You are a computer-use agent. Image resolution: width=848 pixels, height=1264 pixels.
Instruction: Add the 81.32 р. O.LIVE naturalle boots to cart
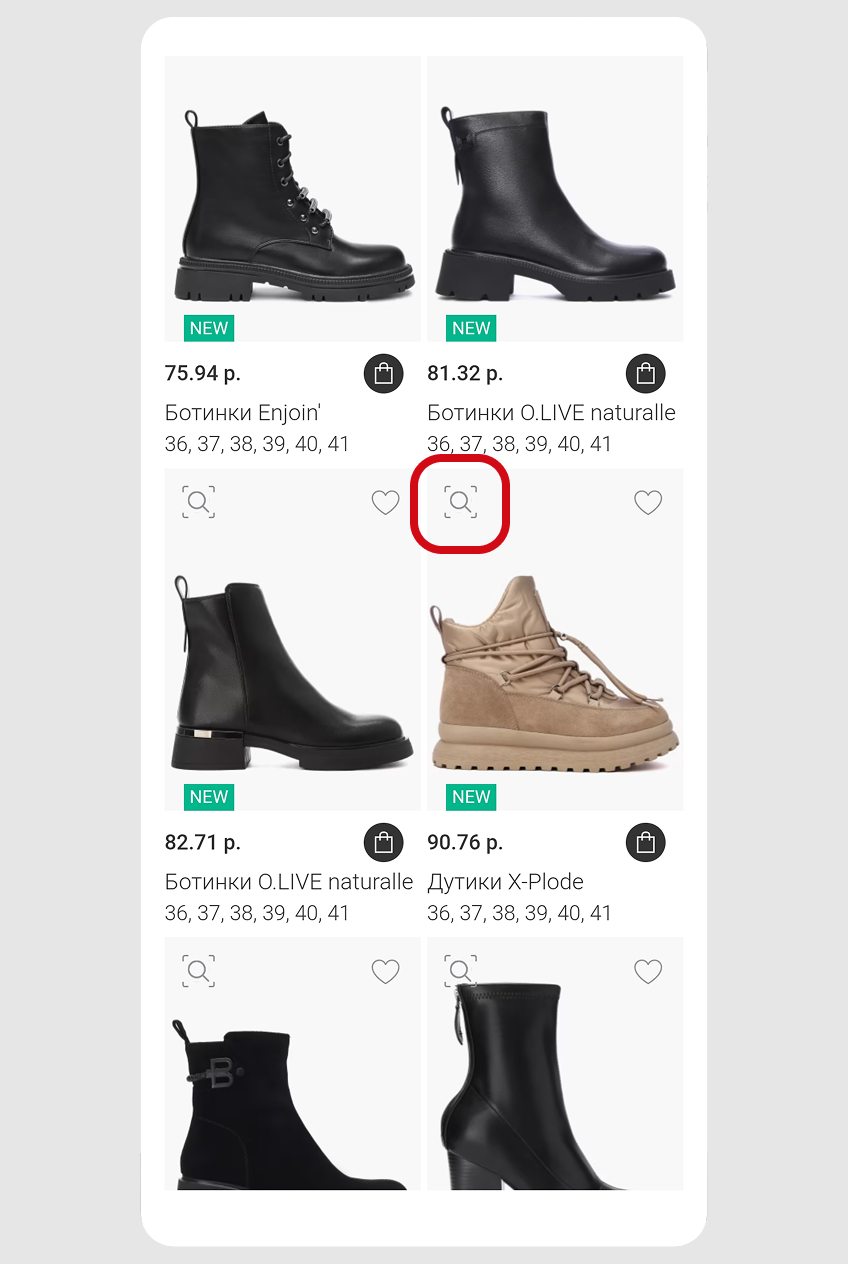click(x=646, y=374)
